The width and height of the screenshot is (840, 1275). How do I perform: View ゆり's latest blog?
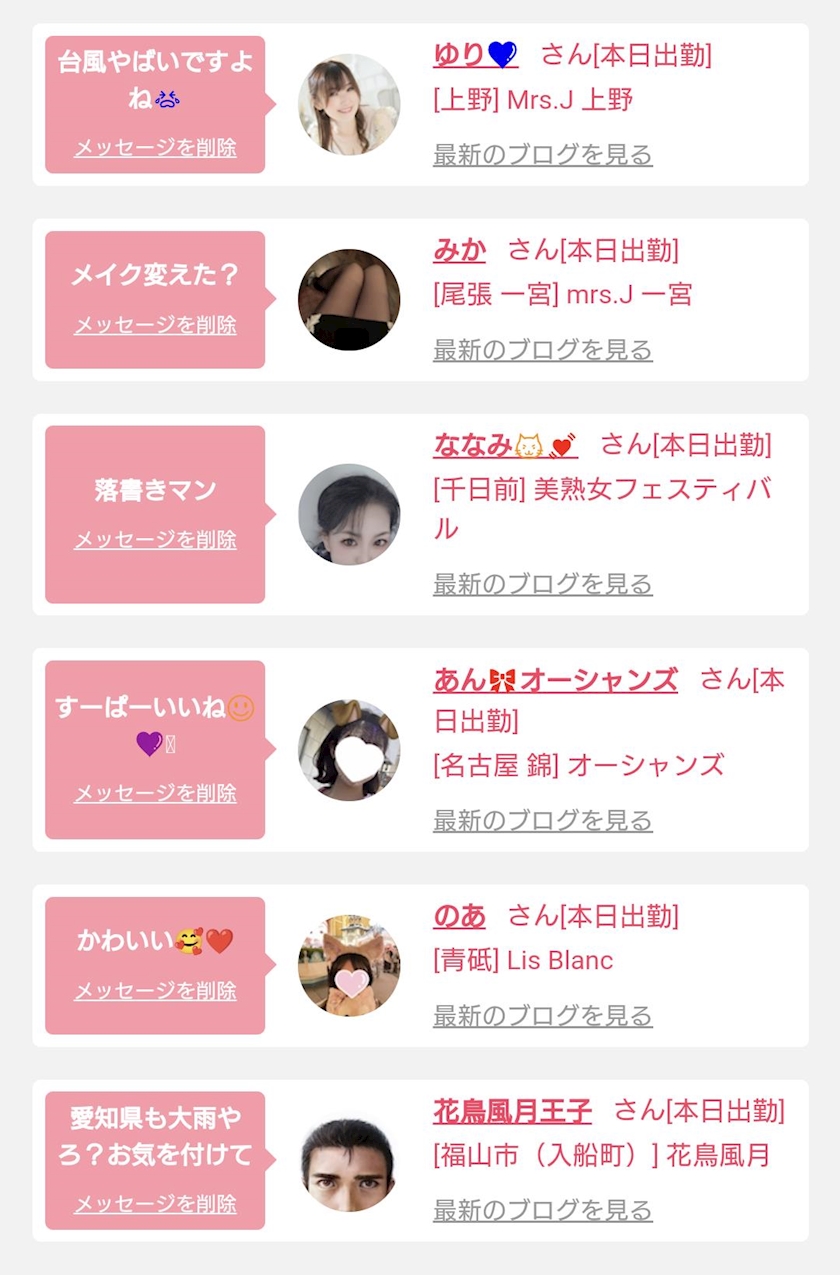tap(543, 155)
